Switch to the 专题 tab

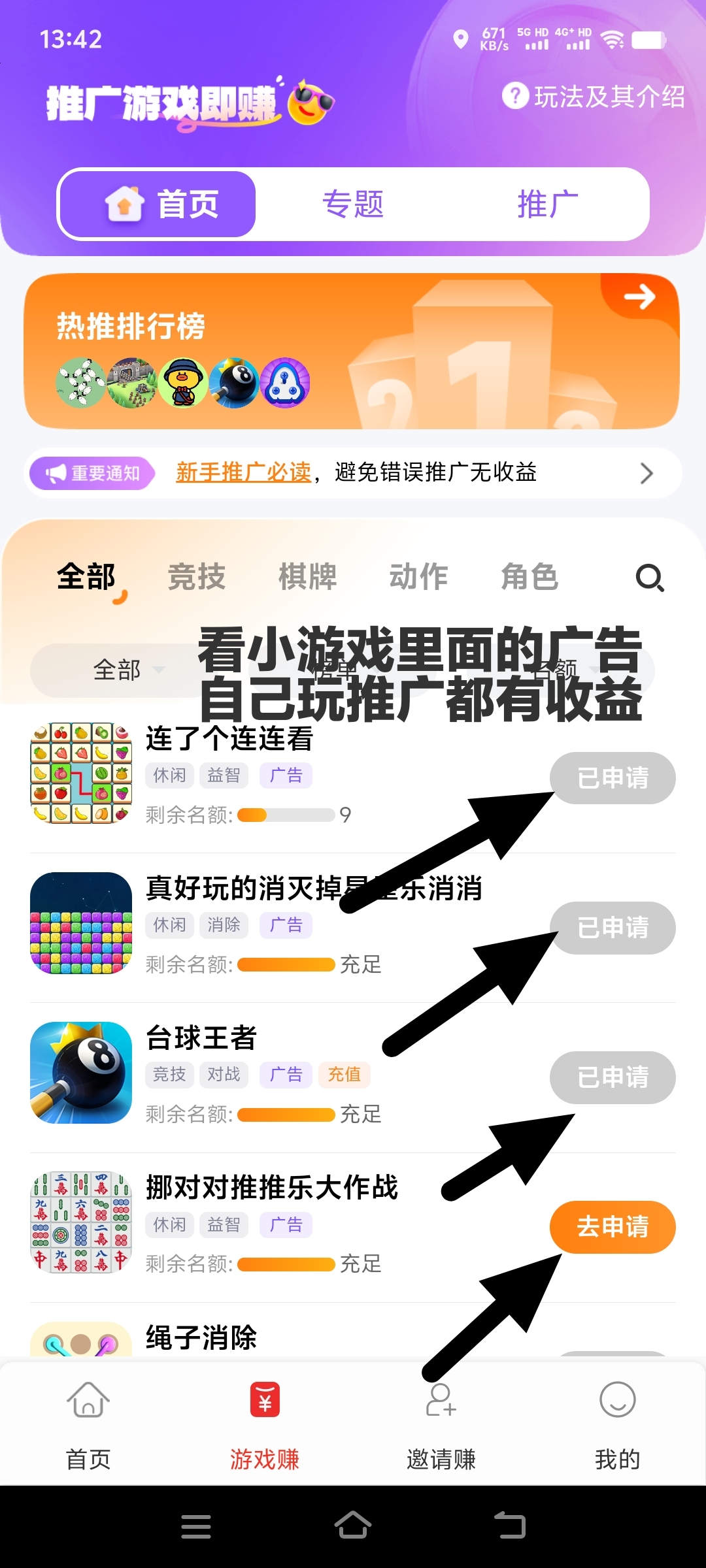[354, 204]
